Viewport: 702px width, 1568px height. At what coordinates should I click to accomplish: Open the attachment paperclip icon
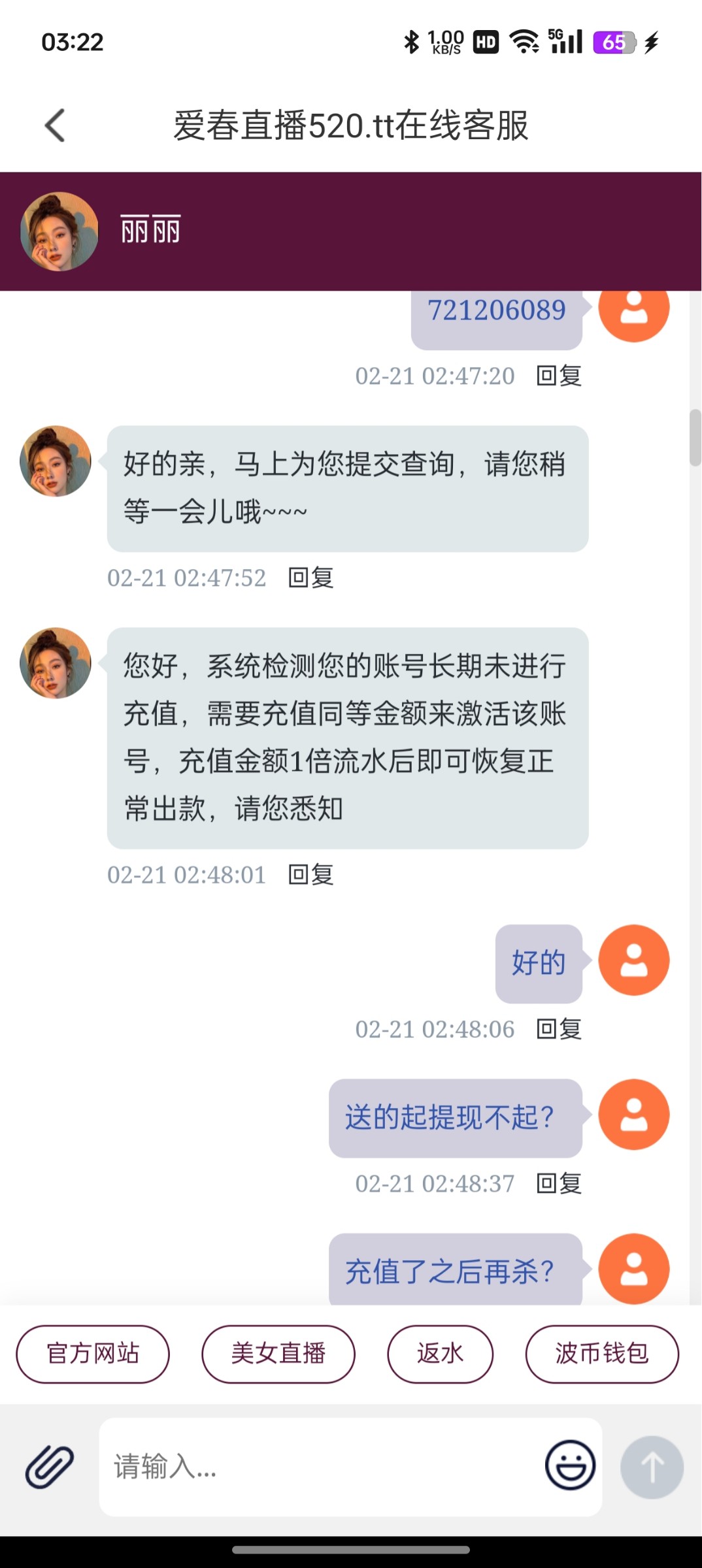(50, 1467)
